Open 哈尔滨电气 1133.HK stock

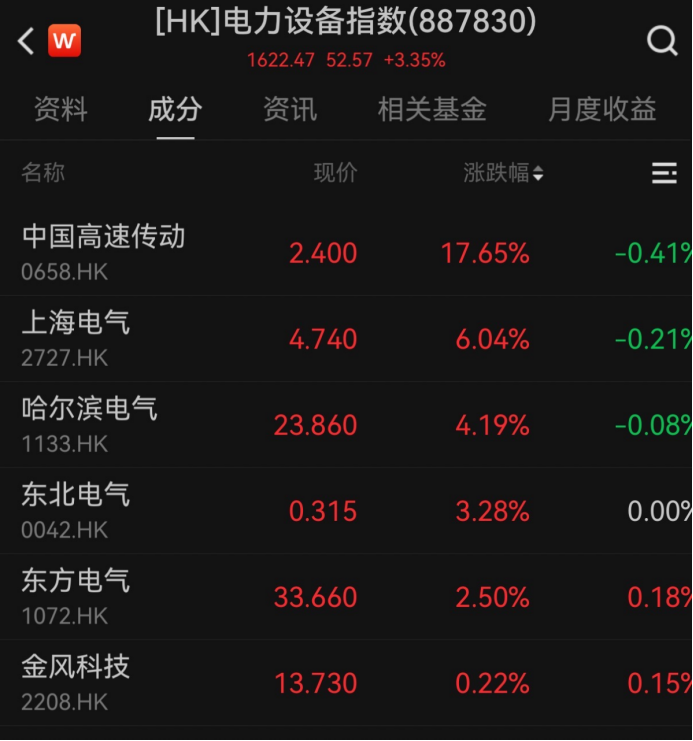(90, 424)
